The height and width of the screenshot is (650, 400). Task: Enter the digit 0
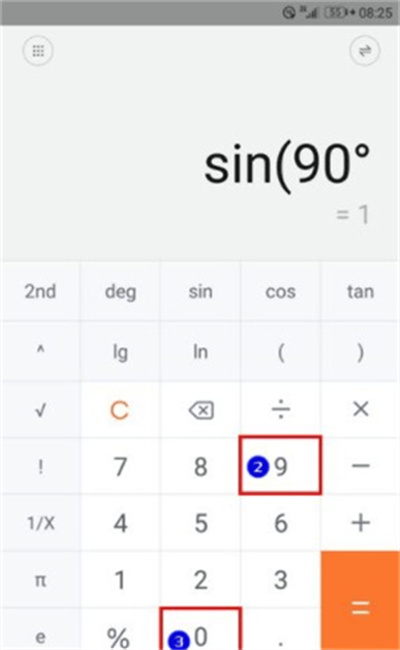point(201,629)
